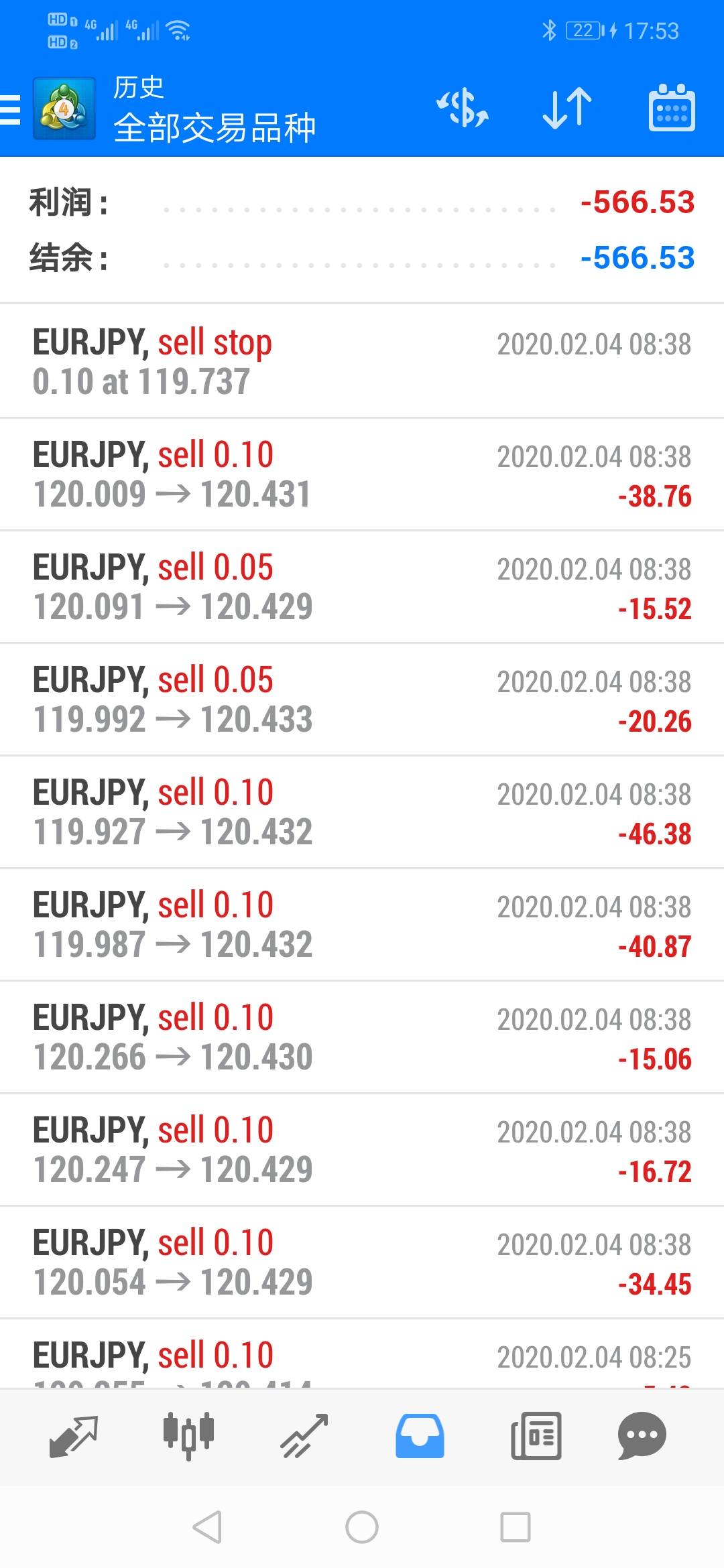Open the trade with loss -38.76
The width and height of the screenshot is (724, 1568).
point(362,474)
